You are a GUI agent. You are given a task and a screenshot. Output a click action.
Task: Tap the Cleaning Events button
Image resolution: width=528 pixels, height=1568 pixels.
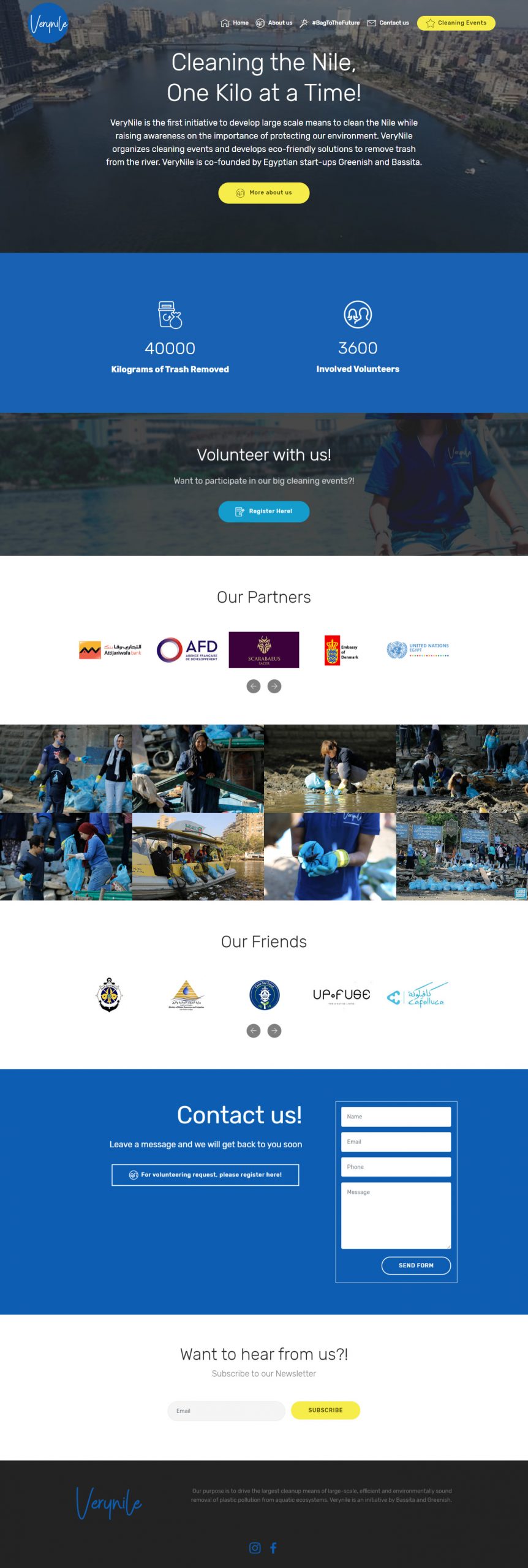(x=456, y=23)
